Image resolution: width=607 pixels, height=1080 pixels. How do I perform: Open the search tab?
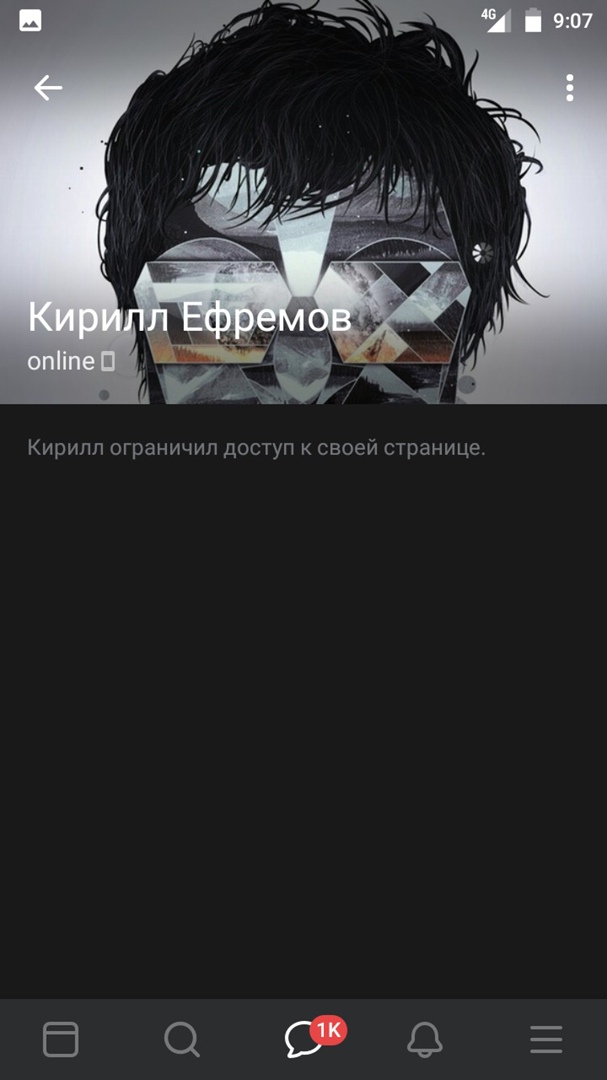[182, 1040]
